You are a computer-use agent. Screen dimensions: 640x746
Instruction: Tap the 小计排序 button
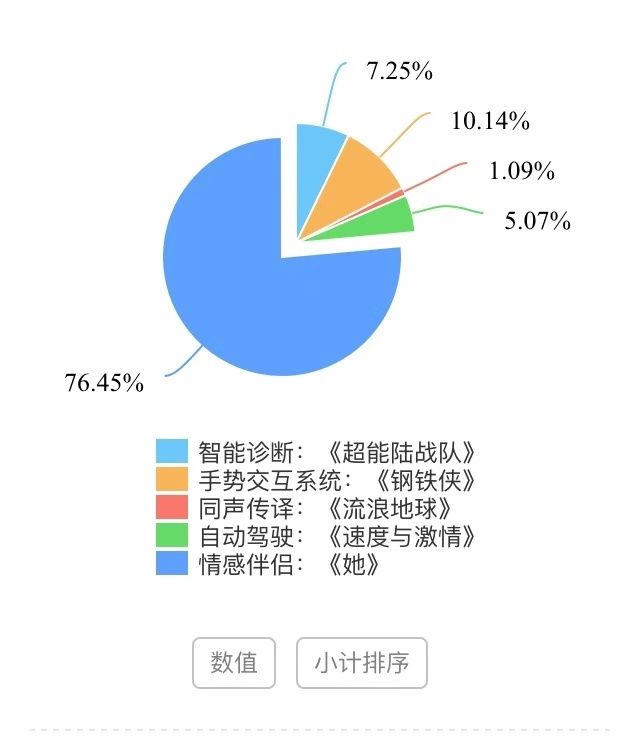click(x=361, y=663)
